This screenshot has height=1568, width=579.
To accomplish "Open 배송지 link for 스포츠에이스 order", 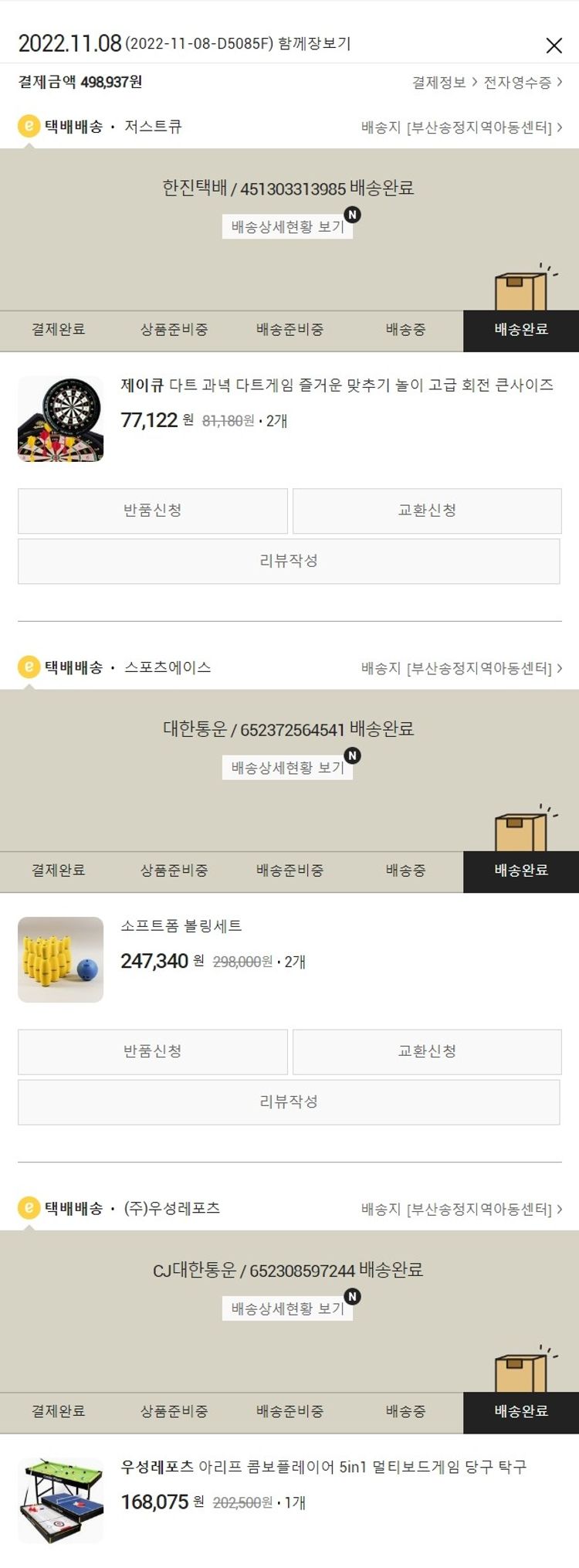I will (x=461, y=668).
